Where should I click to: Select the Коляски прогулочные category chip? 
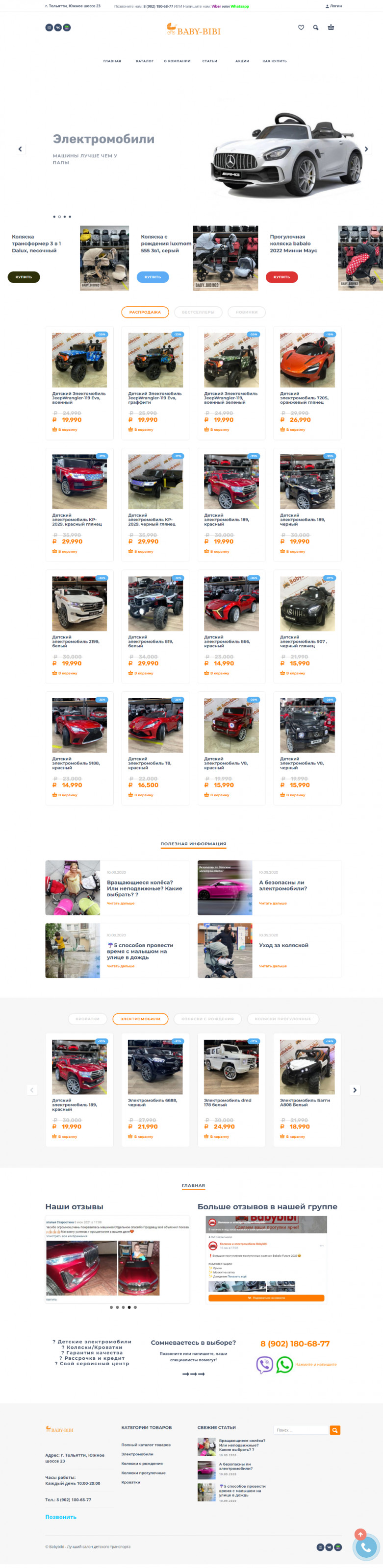click(282, 1019)
